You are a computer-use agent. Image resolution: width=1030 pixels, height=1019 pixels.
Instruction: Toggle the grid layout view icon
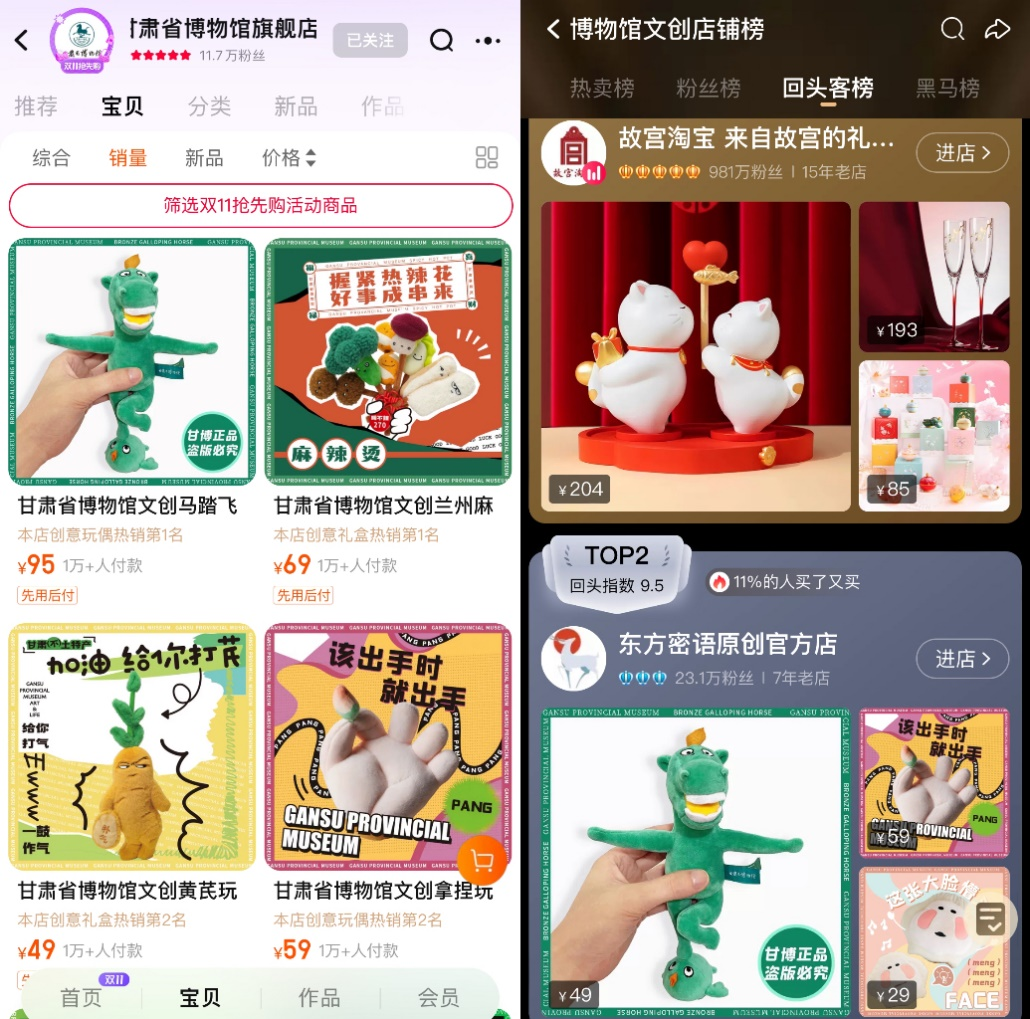(487, 158)
